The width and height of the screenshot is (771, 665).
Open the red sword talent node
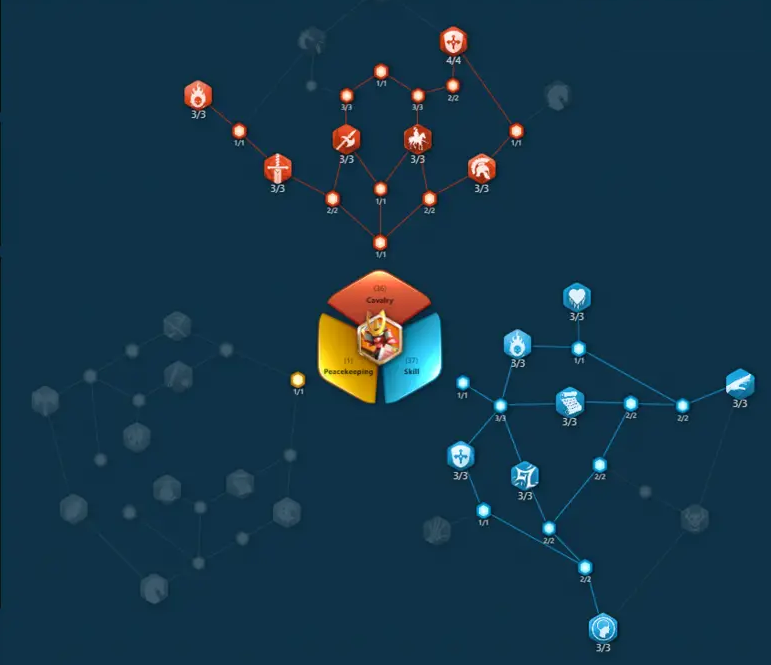pos(277,168)
